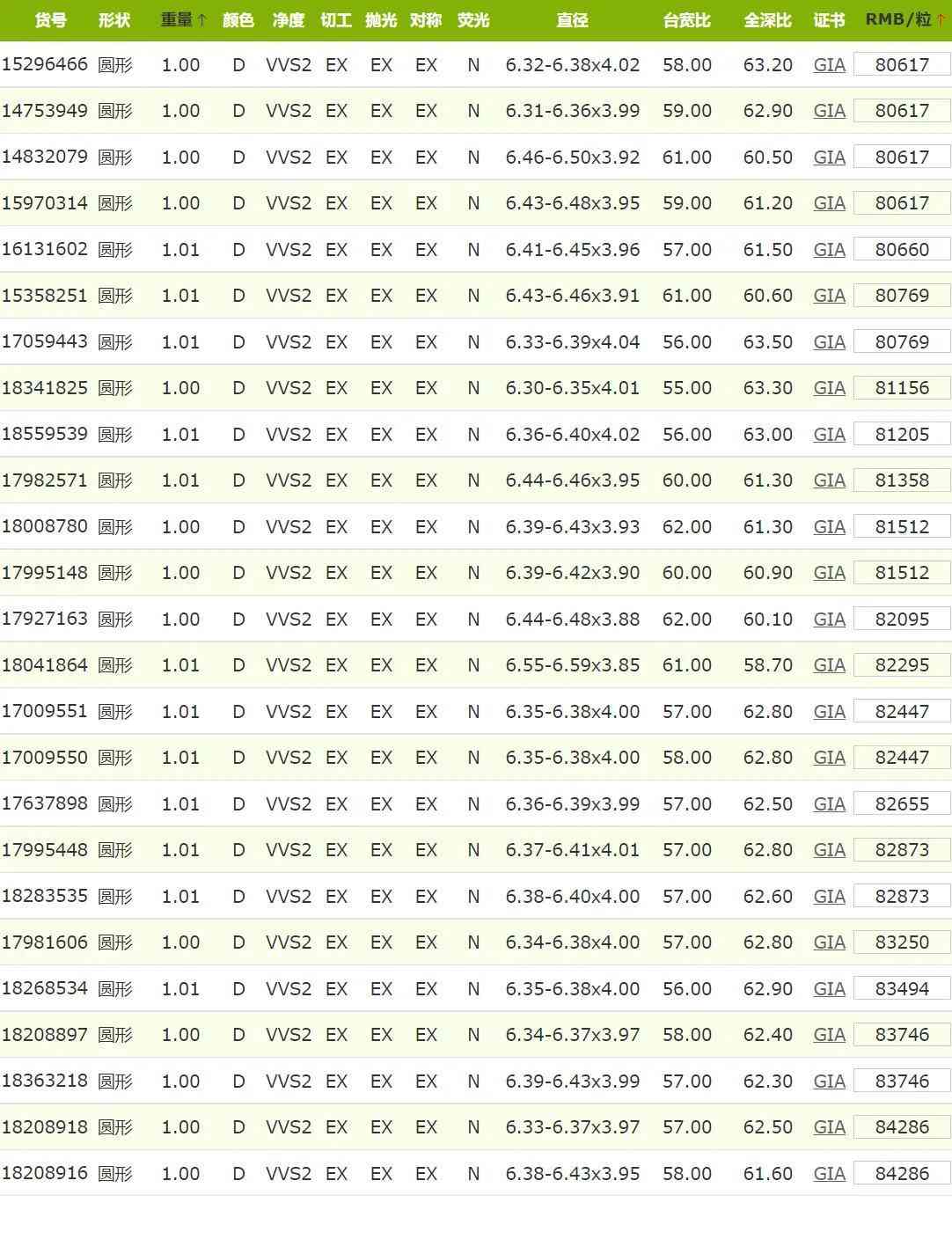952x1254 pixels.
Task: Open GIA certificate for item 15296466
Action: tap(829, 65)
